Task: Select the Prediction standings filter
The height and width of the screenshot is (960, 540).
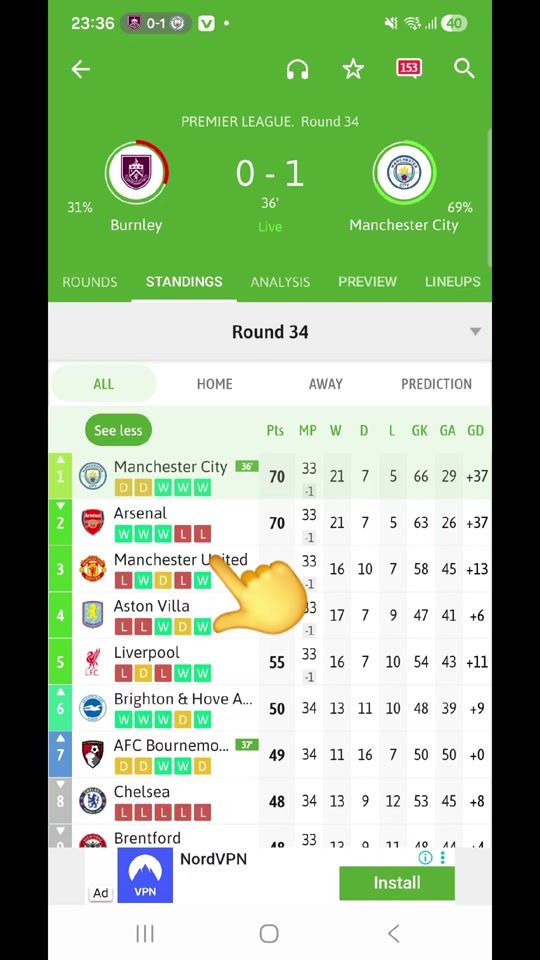Action: tap(437, 384)
